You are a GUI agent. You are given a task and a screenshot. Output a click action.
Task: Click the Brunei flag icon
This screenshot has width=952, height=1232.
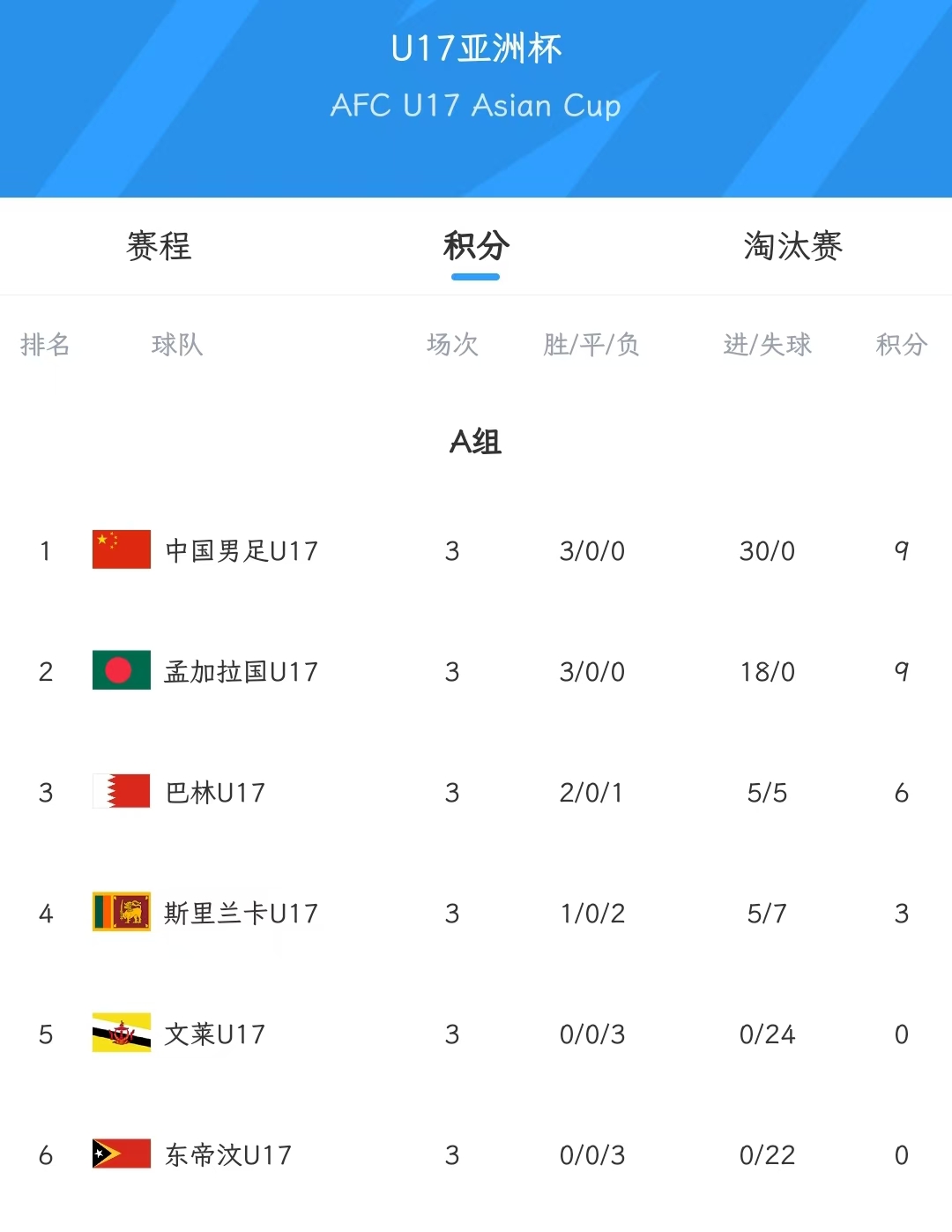[121, 1034]
